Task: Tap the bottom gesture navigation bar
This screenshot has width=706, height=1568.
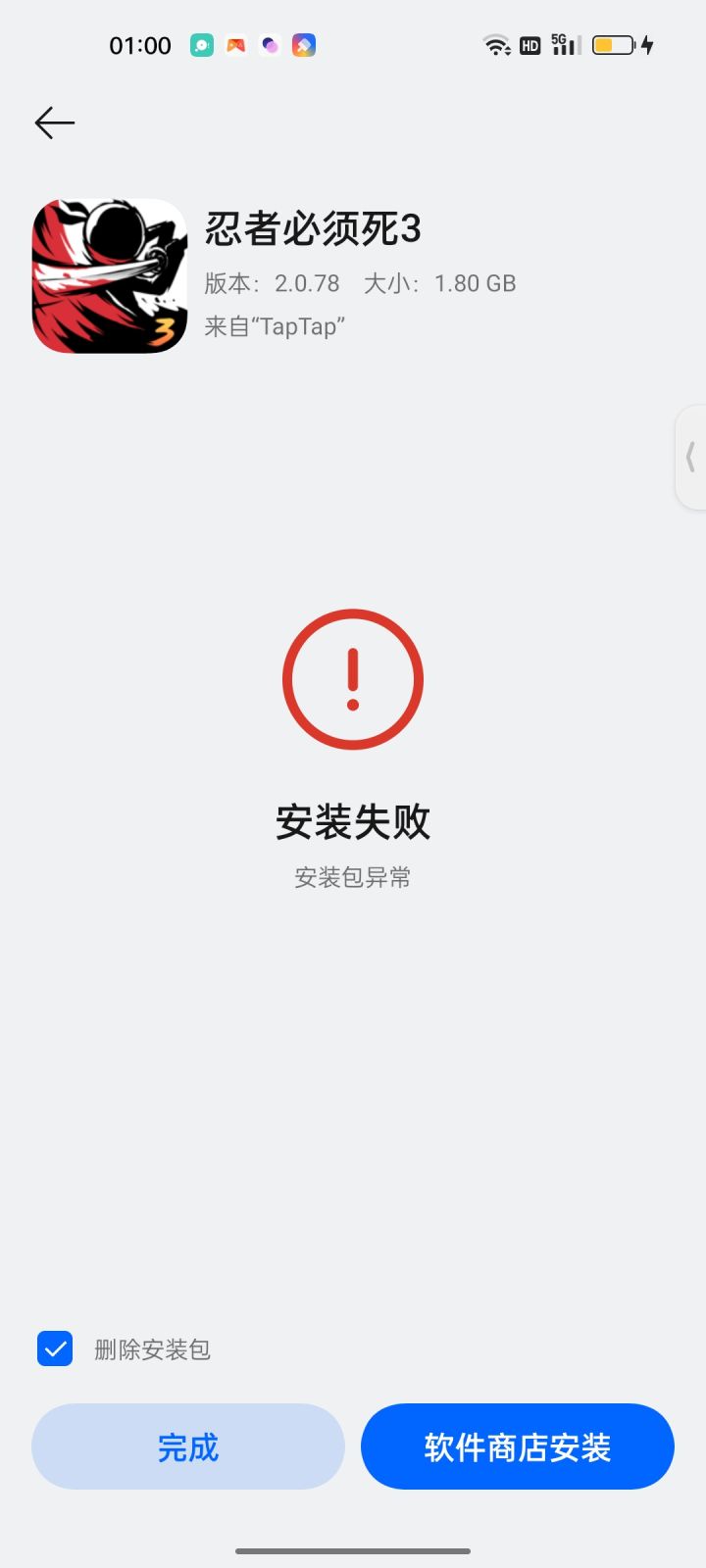Action: 353,1552
